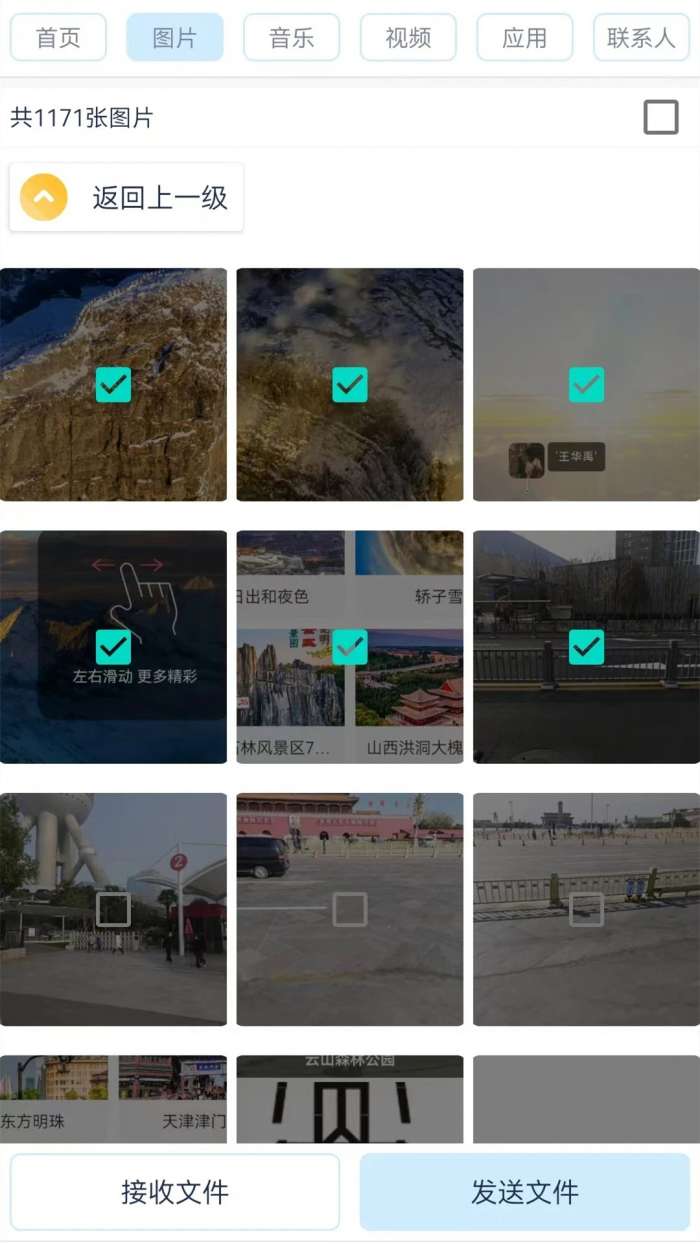
Task: Deselect the 山西洪洞大槐 screenshot image
Action: click(349, 647)
